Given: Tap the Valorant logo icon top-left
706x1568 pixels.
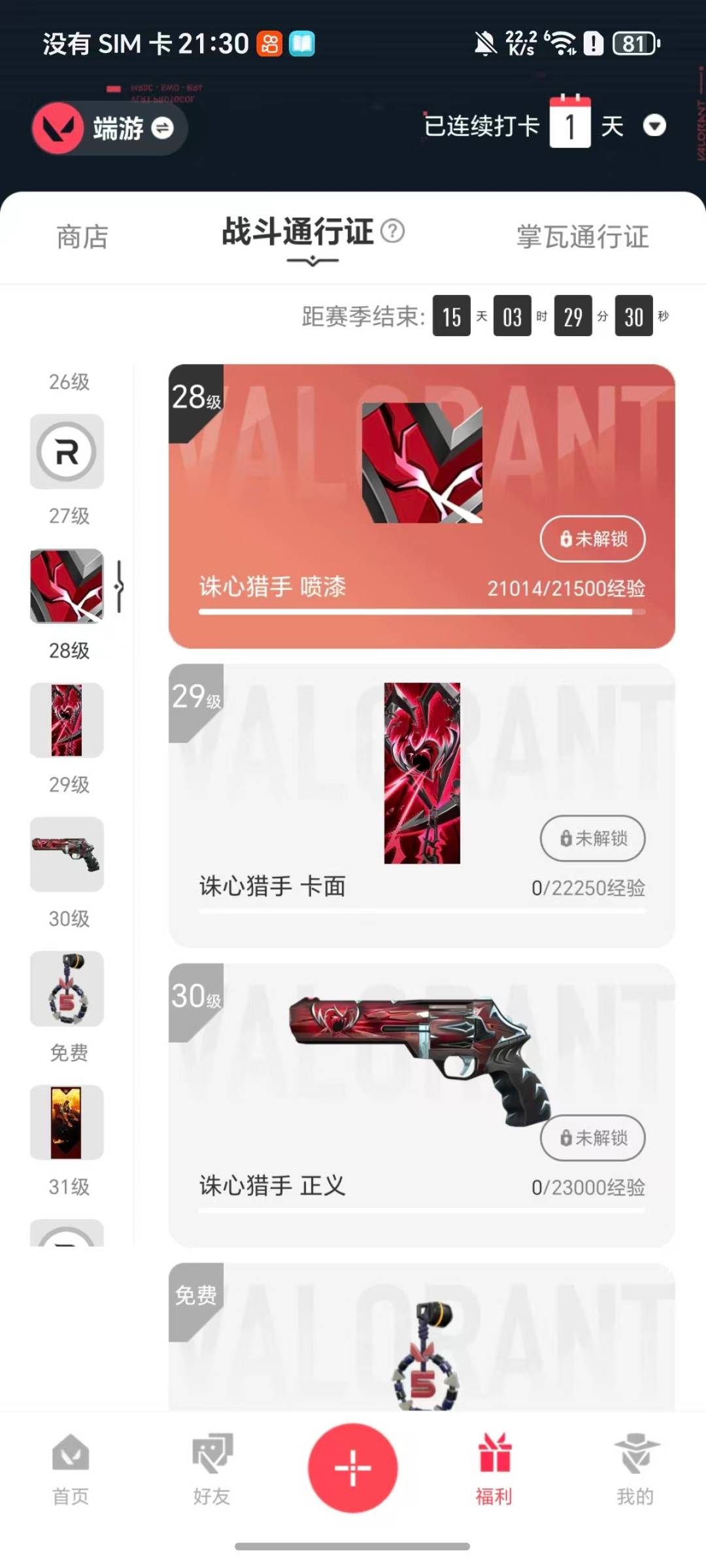Looking at the screenshot, I should 58,128.
